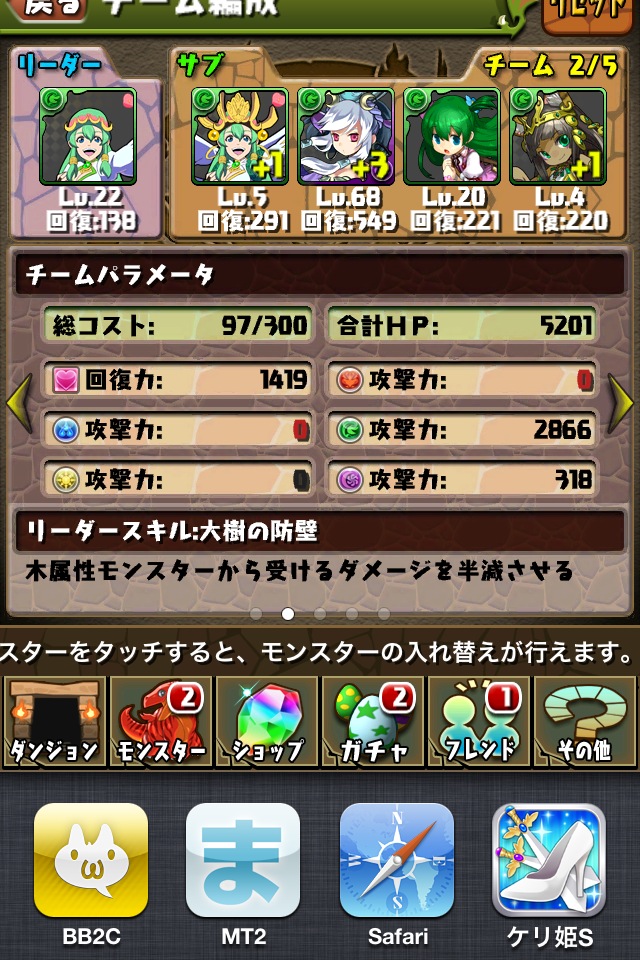Select sub monster Lv.4
The image size is (640, 960).
pos(557,136)
